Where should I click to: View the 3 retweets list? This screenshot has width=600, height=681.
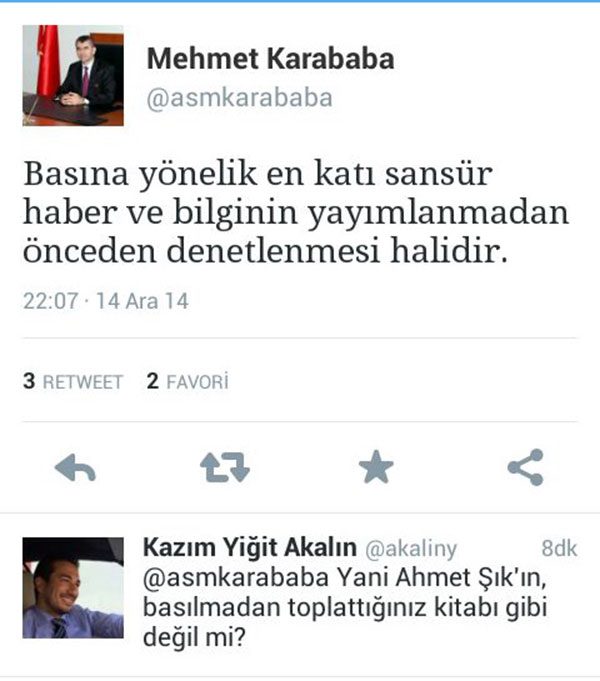pos(73,381)
